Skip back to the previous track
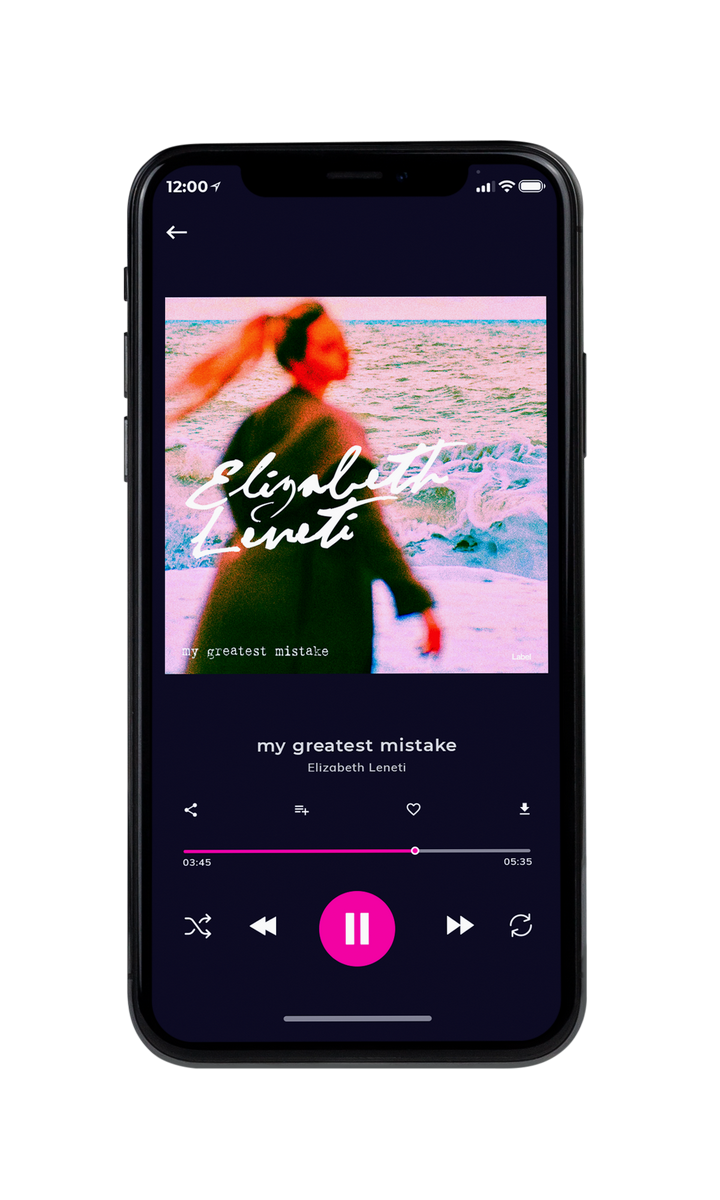This screenshot has height=1200, width=720. tap(263, 926)
